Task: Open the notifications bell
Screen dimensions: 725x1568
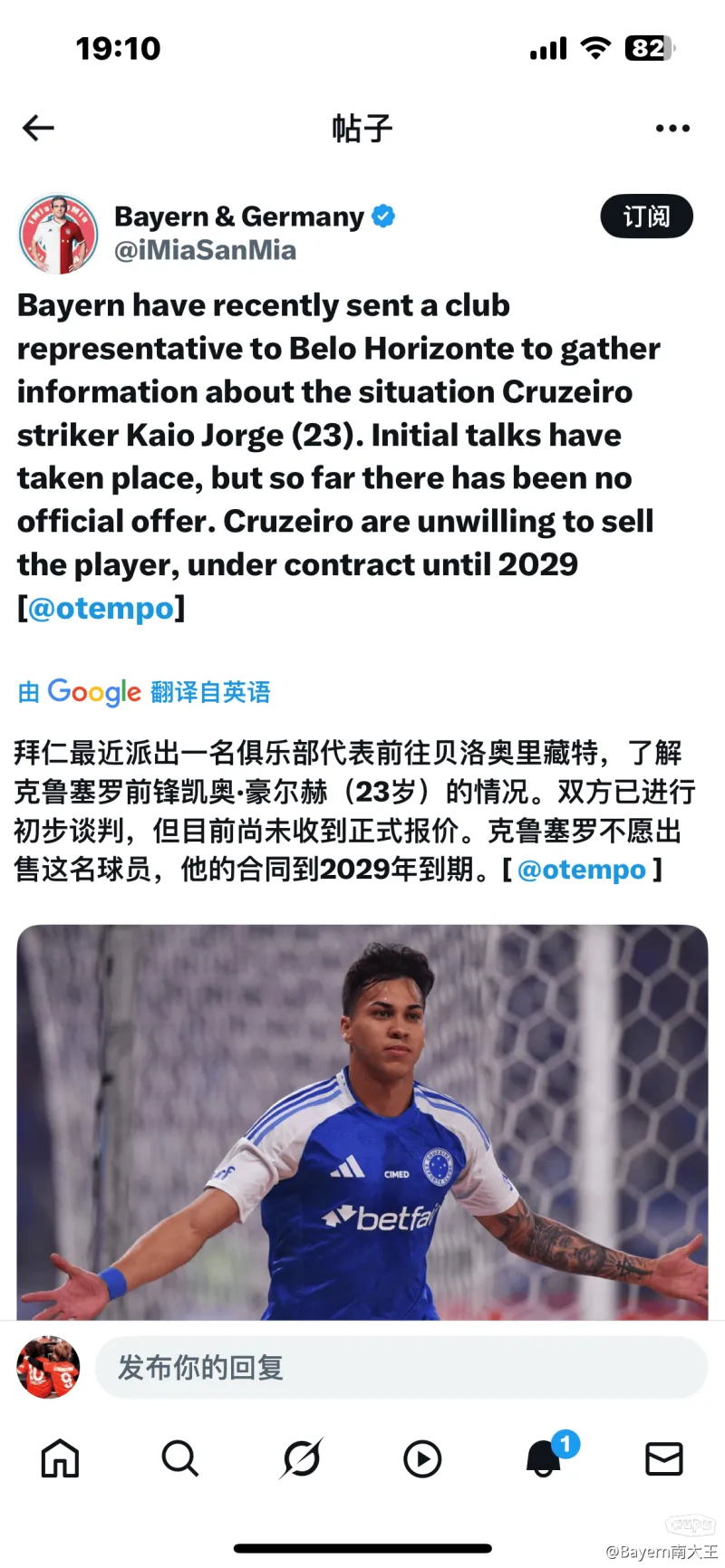Action: point(544,1458)
